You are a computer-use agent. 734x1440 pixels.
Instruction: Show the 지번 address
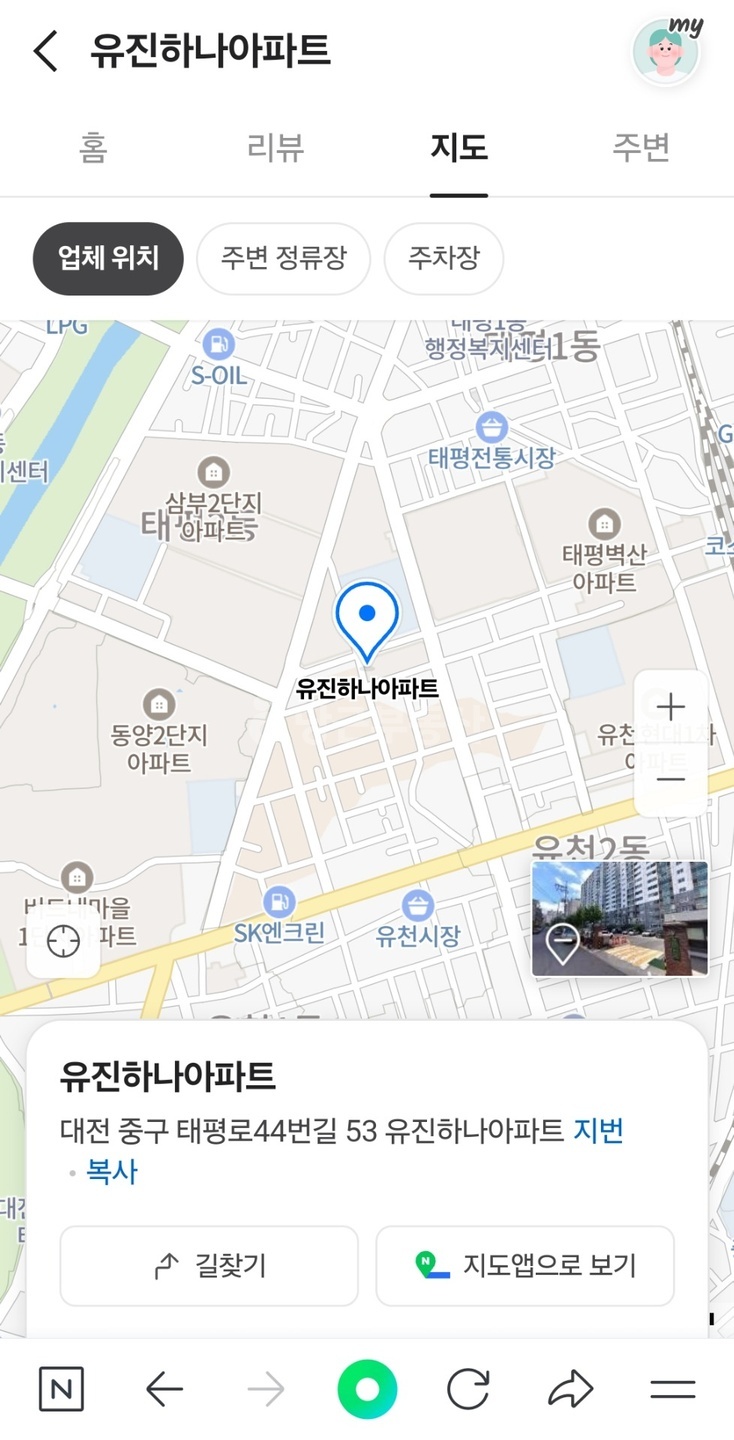[x=599, y=1131]
